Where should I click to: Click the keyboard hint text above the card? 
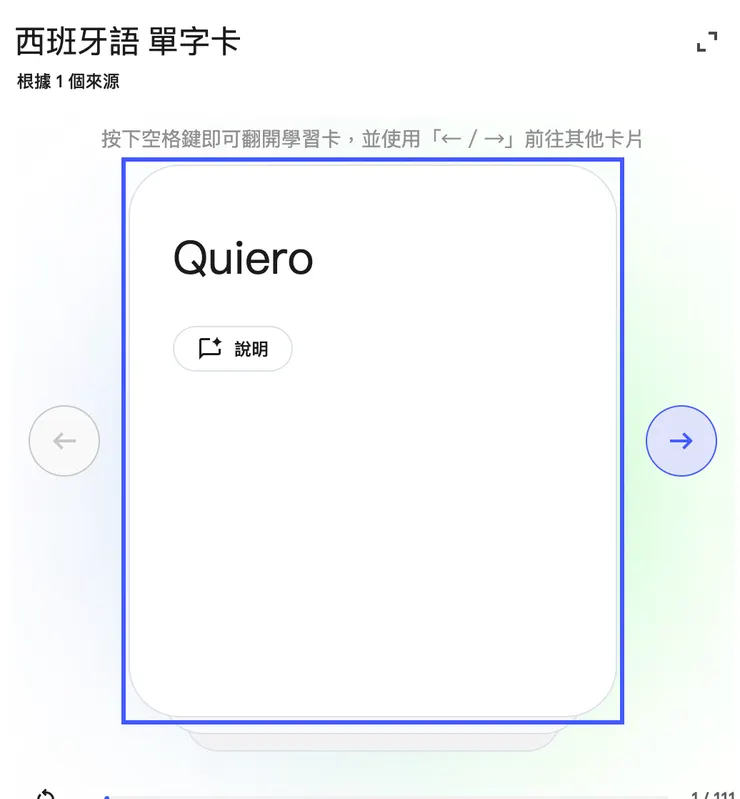point(371,138)
